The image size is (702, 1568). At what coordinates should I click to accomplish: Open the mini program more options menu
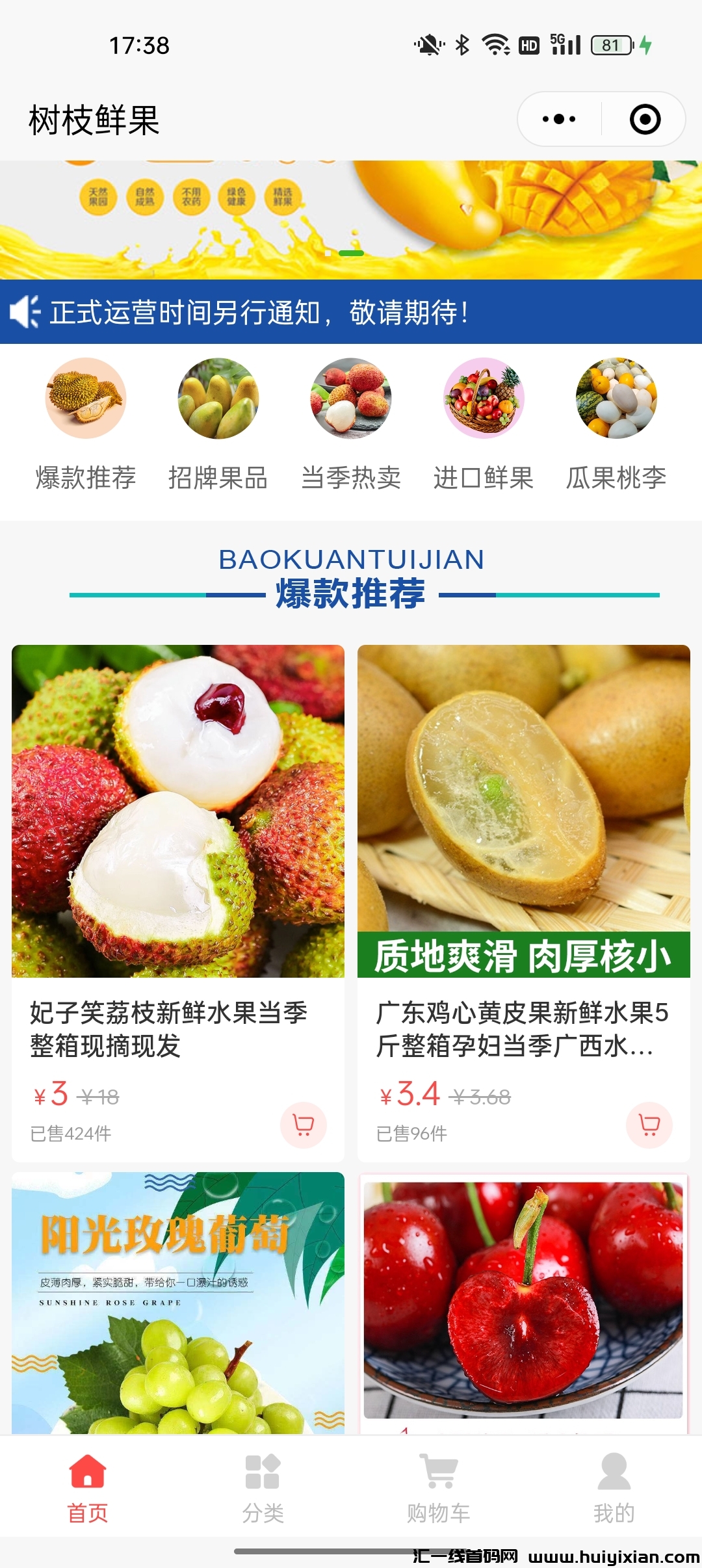(x=559, y=120)
